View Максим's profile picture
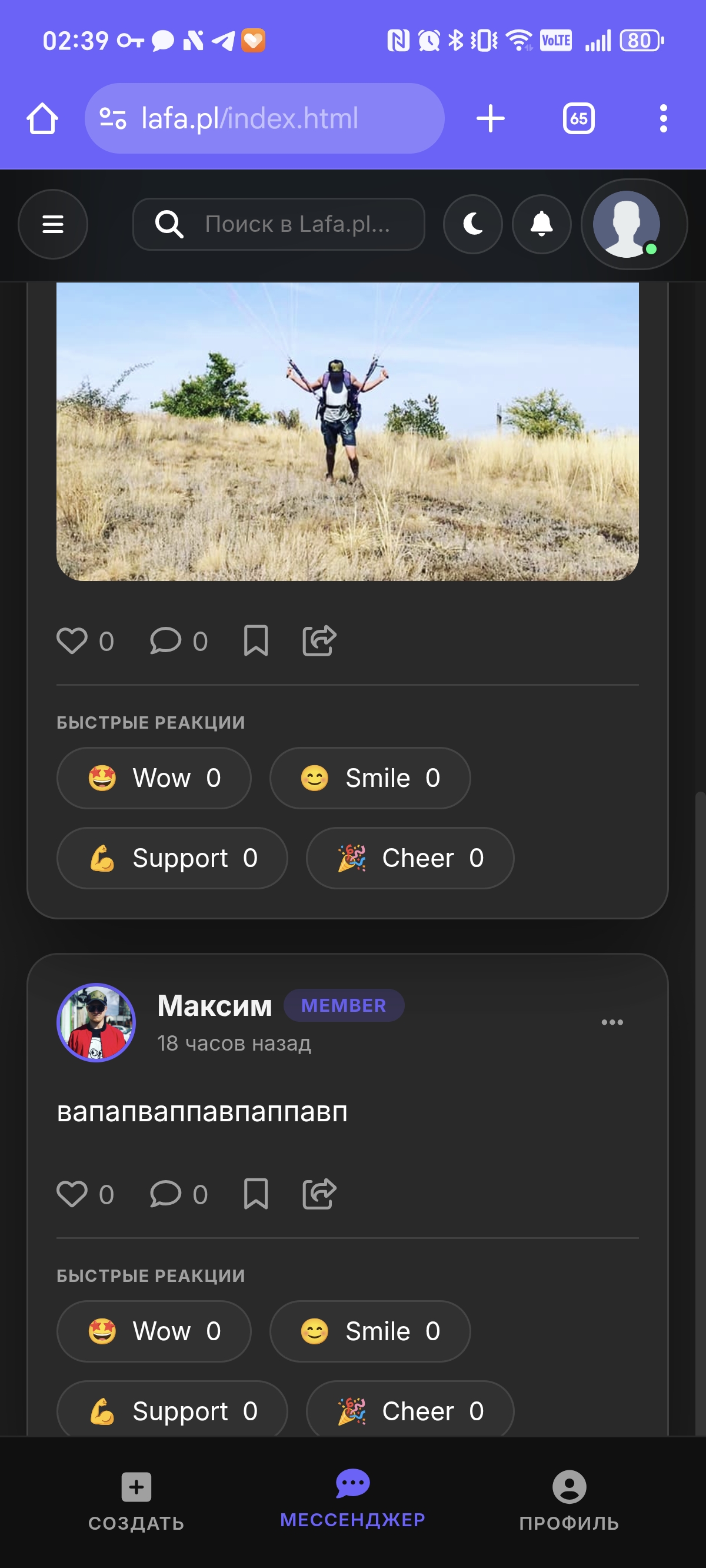 point(96,1022)
